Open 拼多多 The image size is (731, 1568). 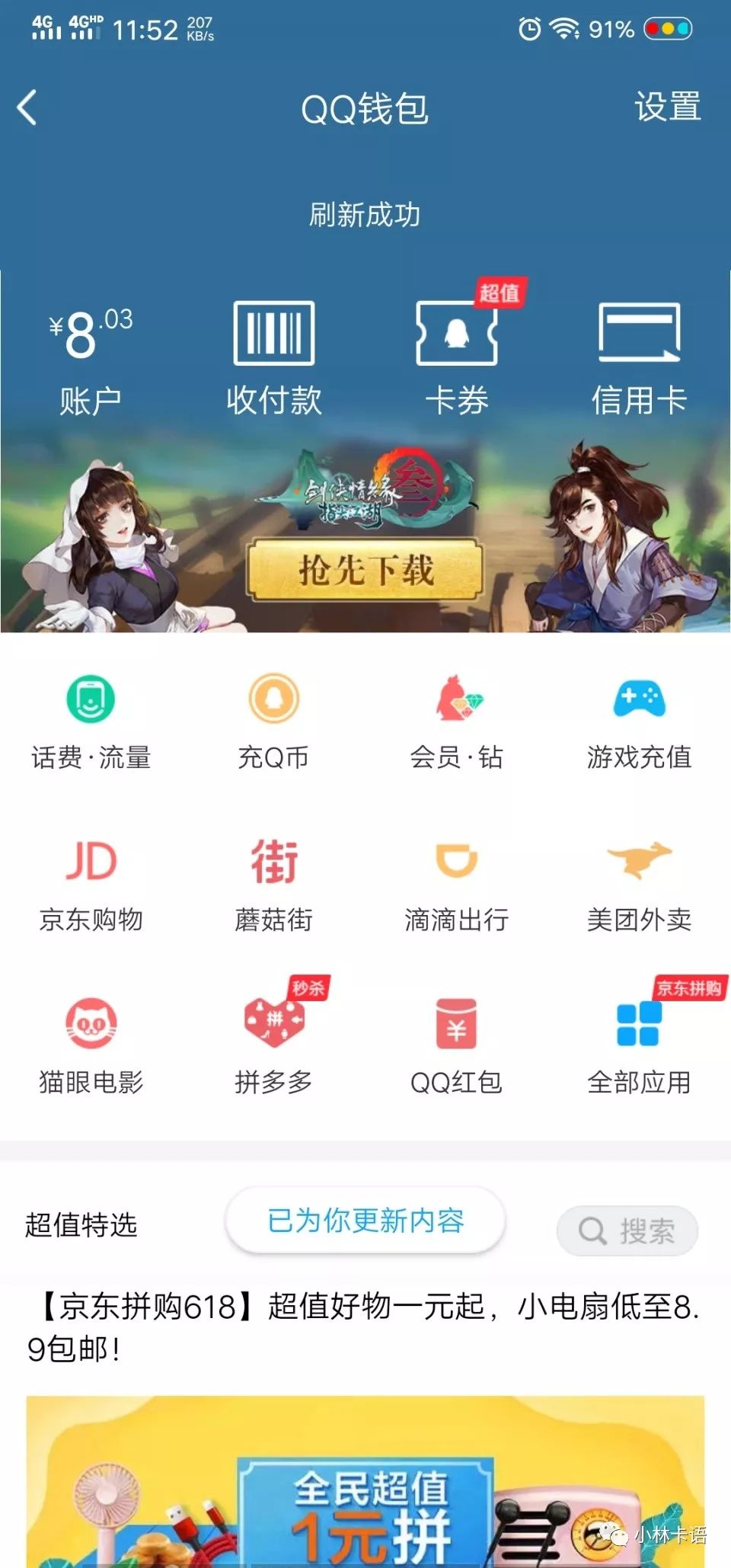coord(273,1045)
